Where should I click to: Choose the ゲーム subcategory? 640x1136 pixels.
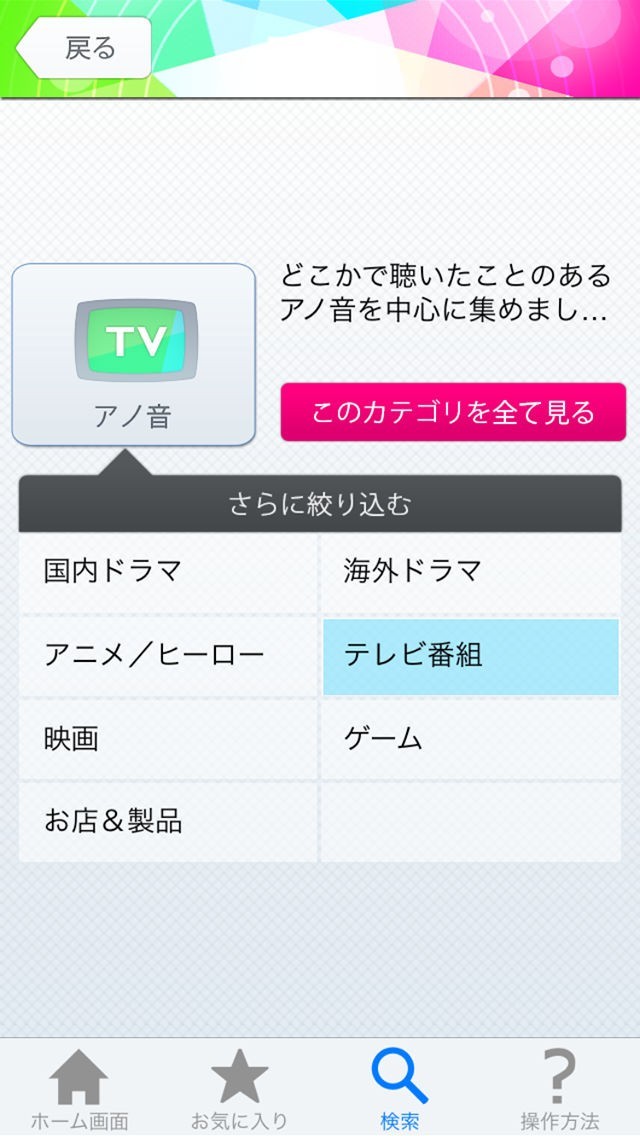pyautogui.click(x=470, y=740)
